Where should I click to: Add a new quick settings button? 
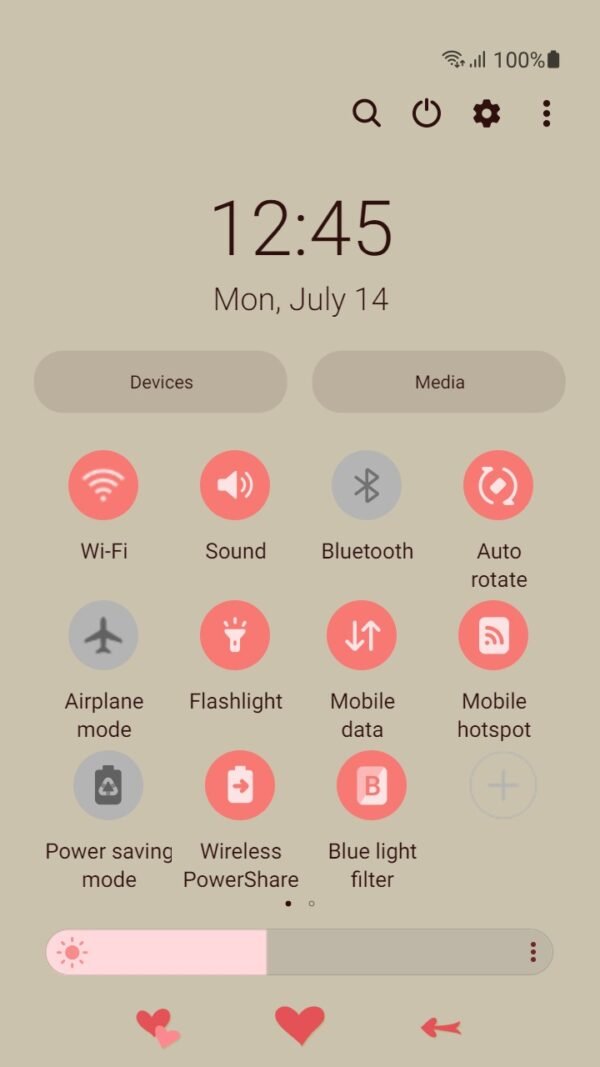[x=503, y=786]
